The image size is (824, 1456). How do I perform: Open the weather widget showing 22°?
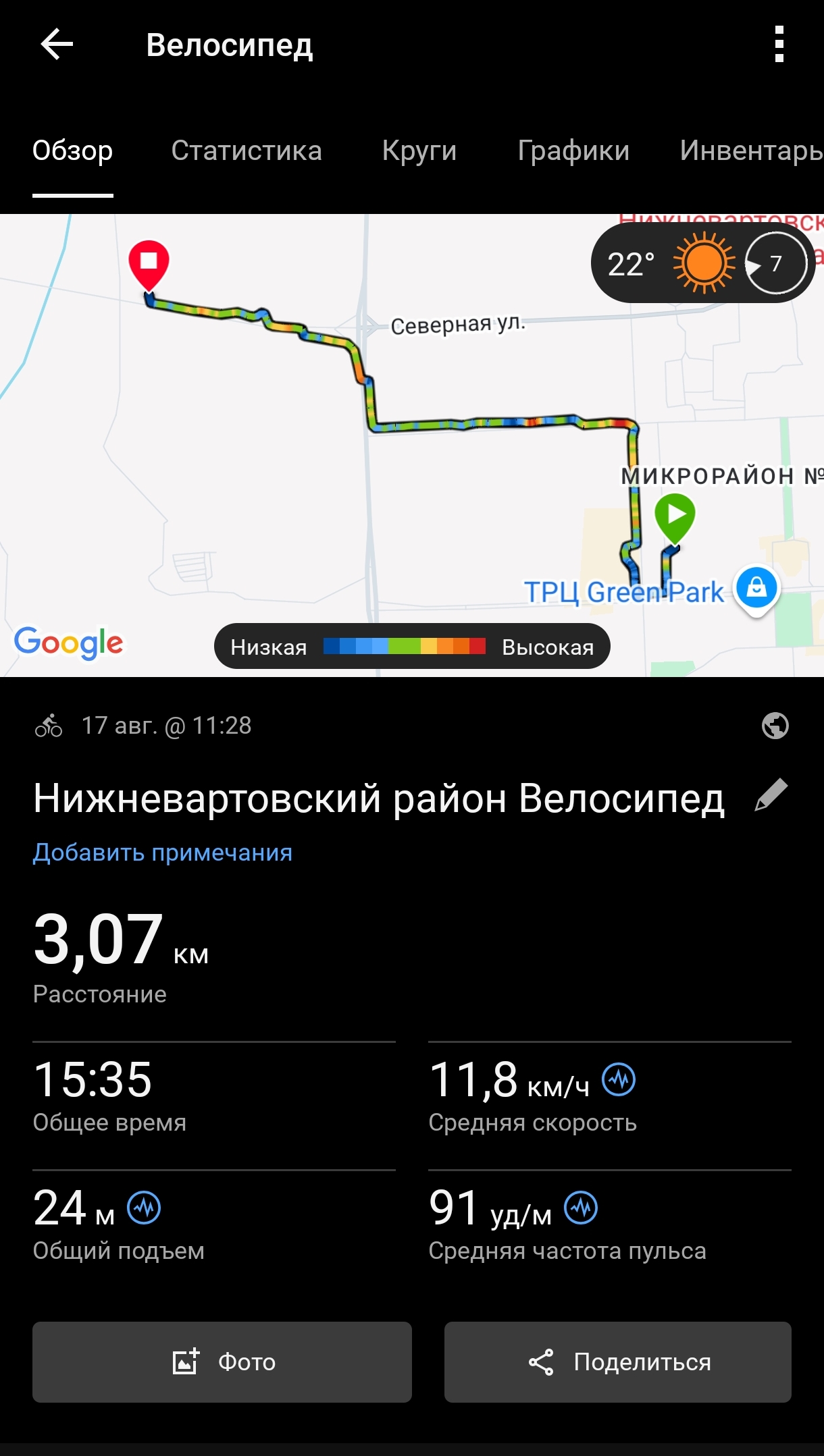[x=702, y=263]
